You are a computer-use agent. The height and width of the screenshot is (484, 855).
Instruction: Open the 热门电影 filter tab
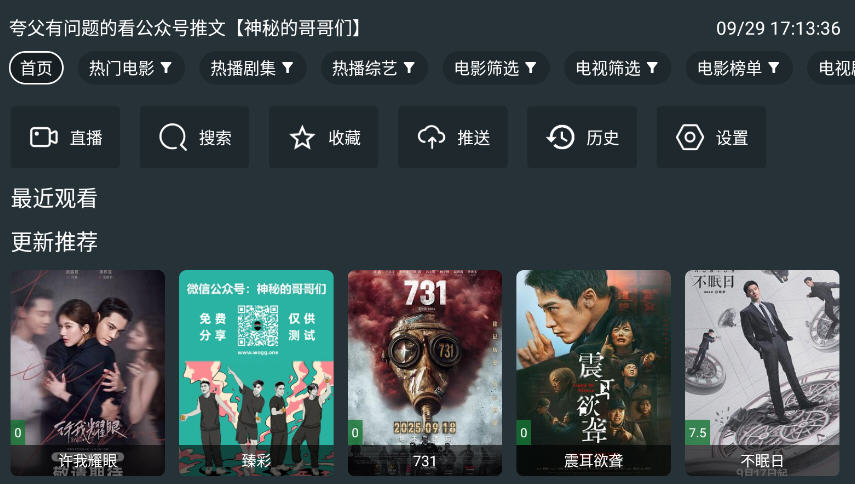coord(131,68)
